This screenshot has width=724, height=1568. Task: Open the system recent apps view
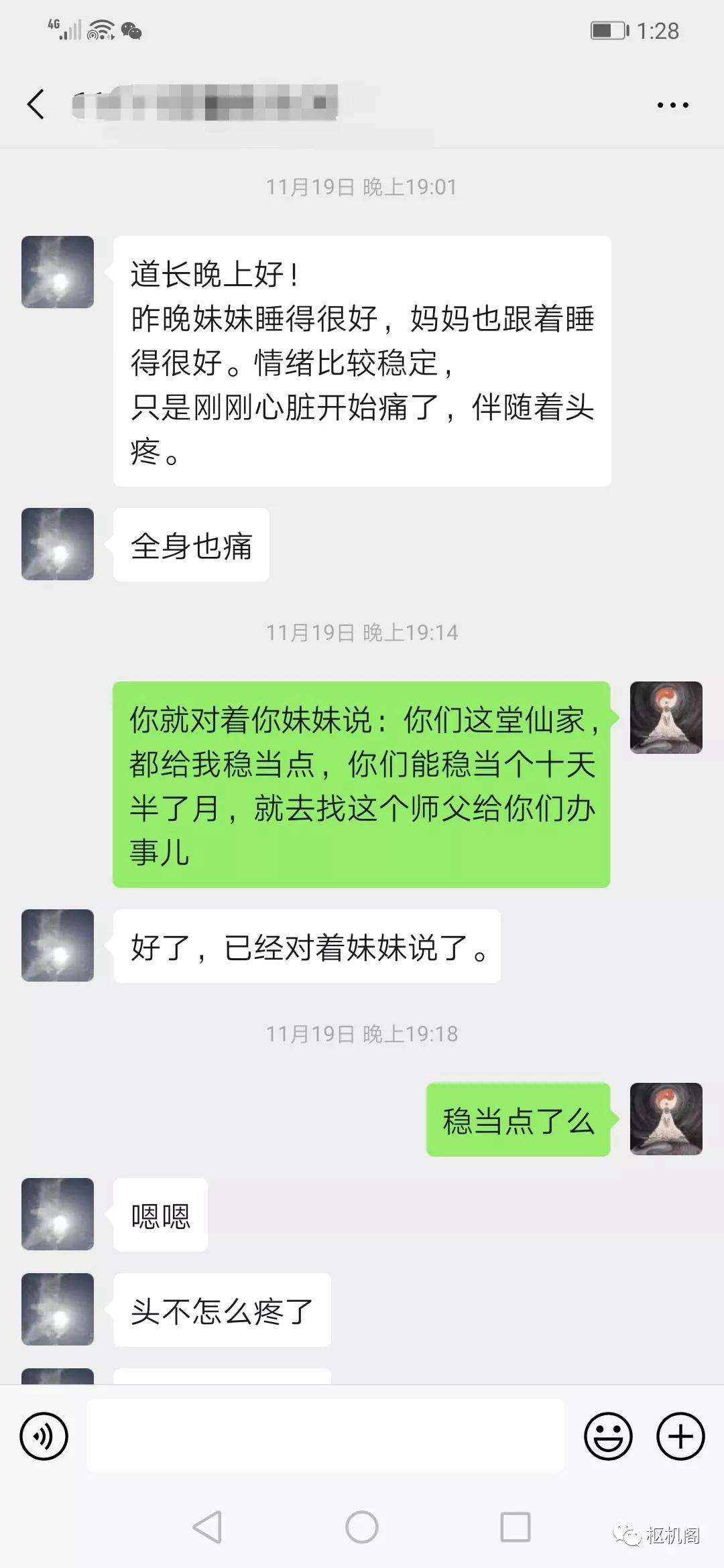(x=516, y=1528)
